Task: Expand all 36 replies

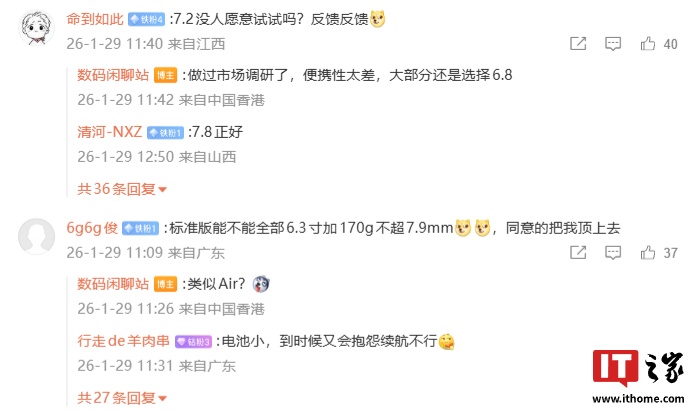Action: [121, 187]
